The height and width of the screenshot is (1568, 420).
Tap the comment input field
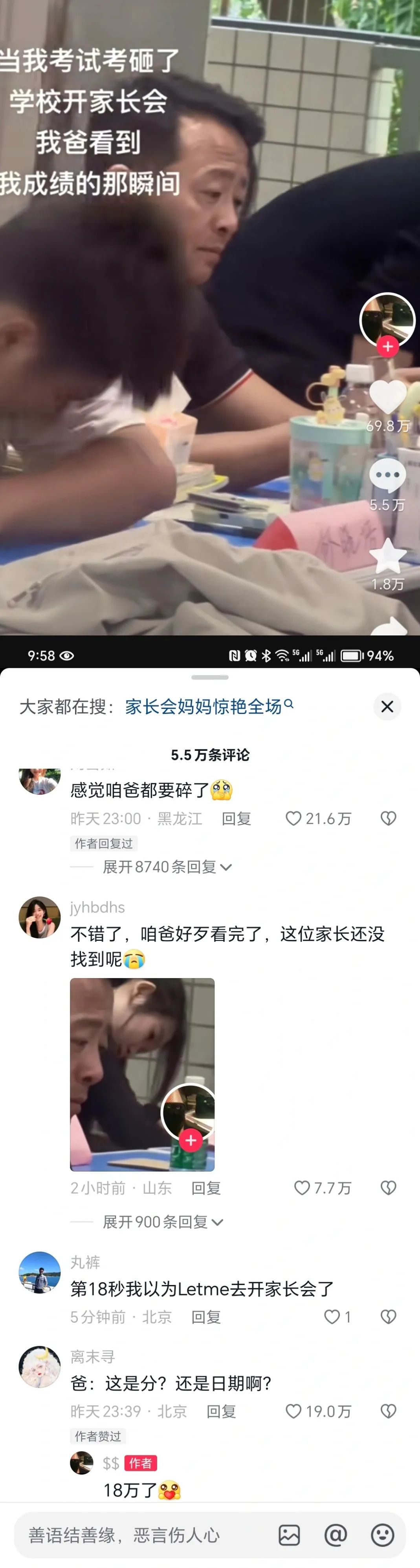click(x=140, y=1535)
